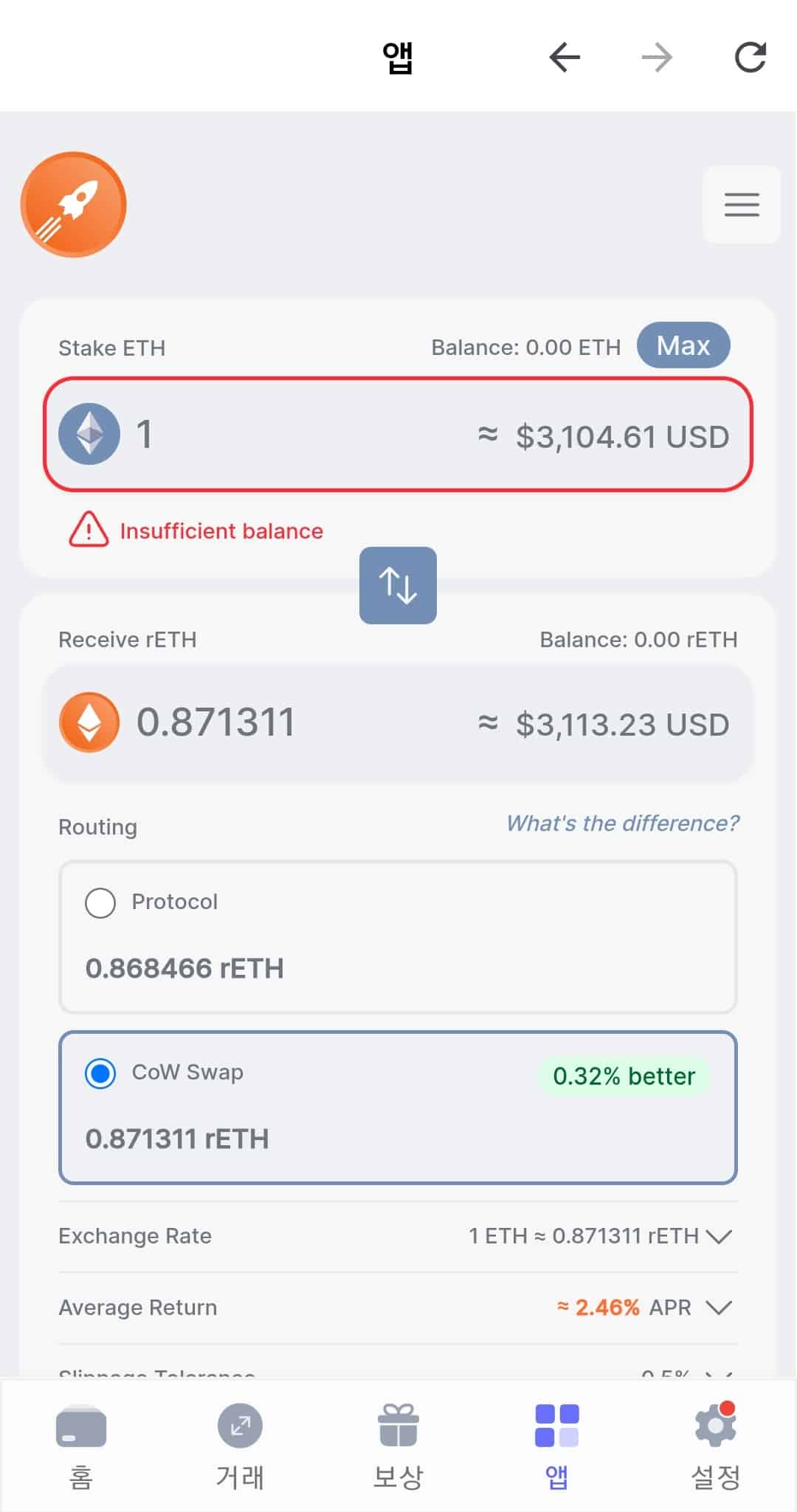Image resolution: width=797 pixels, height=1512 pixels.
Task: Open the 거래 trade tab icon
Action: pos(239,1424)
